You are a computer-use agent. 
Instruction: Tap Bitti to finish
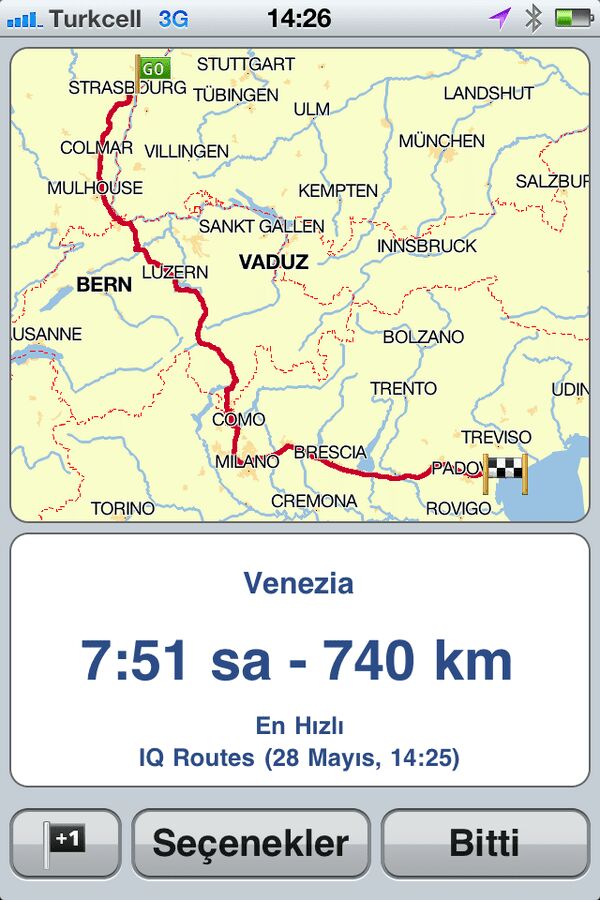point(485,843)
